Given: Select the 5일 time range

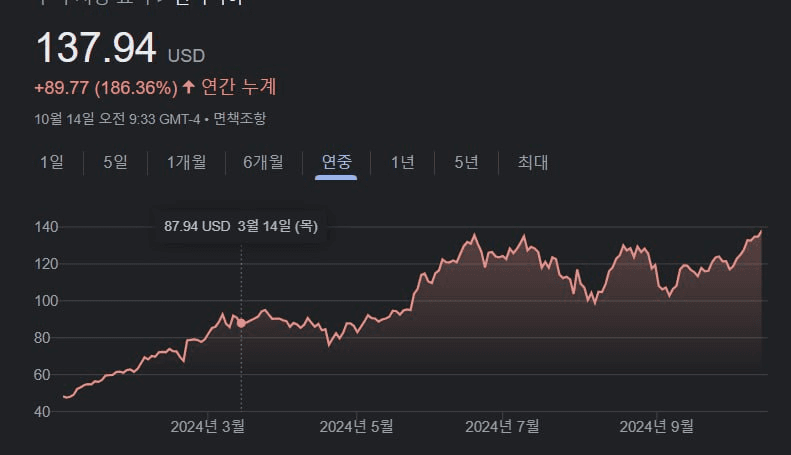Looking at the screenshot, I should point(115,162).
